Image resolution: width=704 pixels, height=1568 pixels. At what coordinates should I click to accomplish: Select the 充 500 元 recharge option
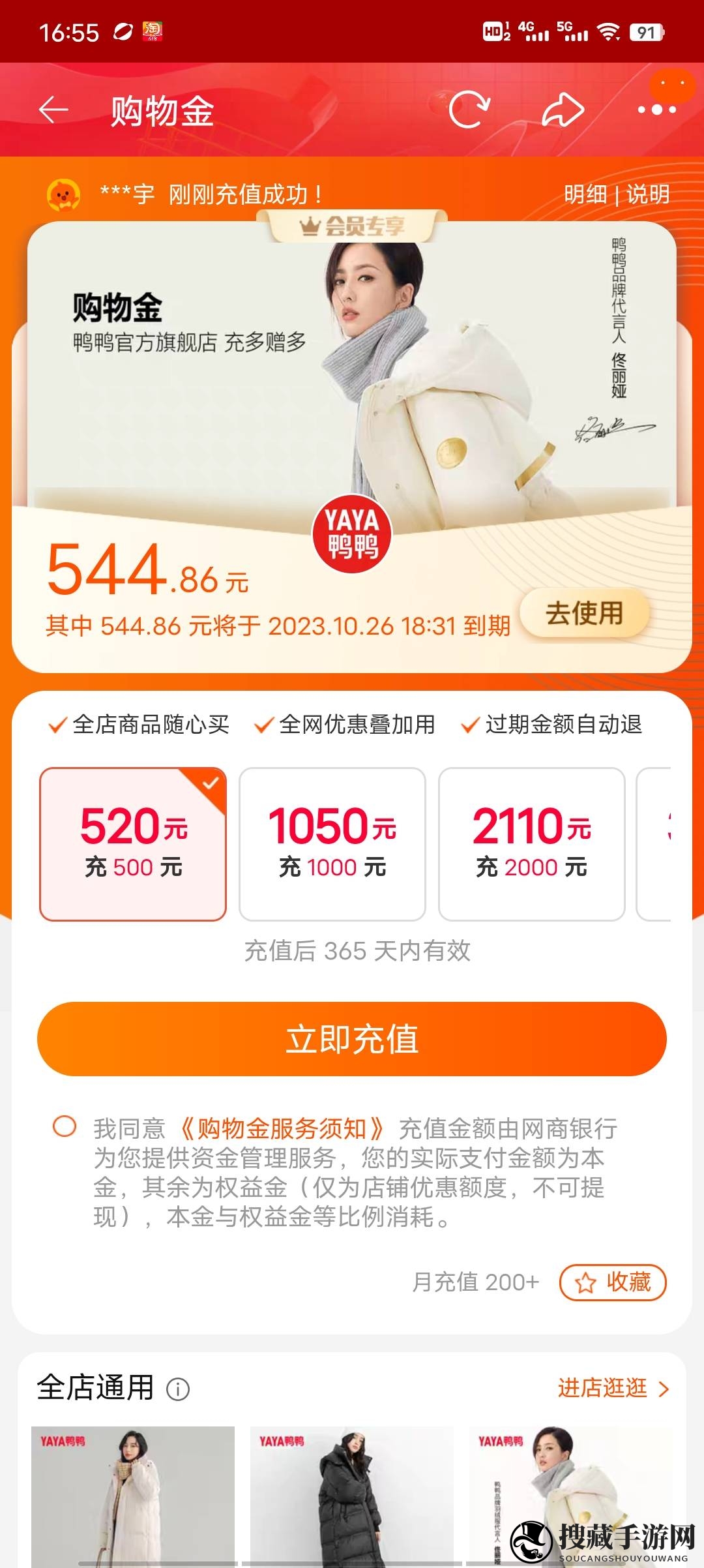[x=133, y=844]
